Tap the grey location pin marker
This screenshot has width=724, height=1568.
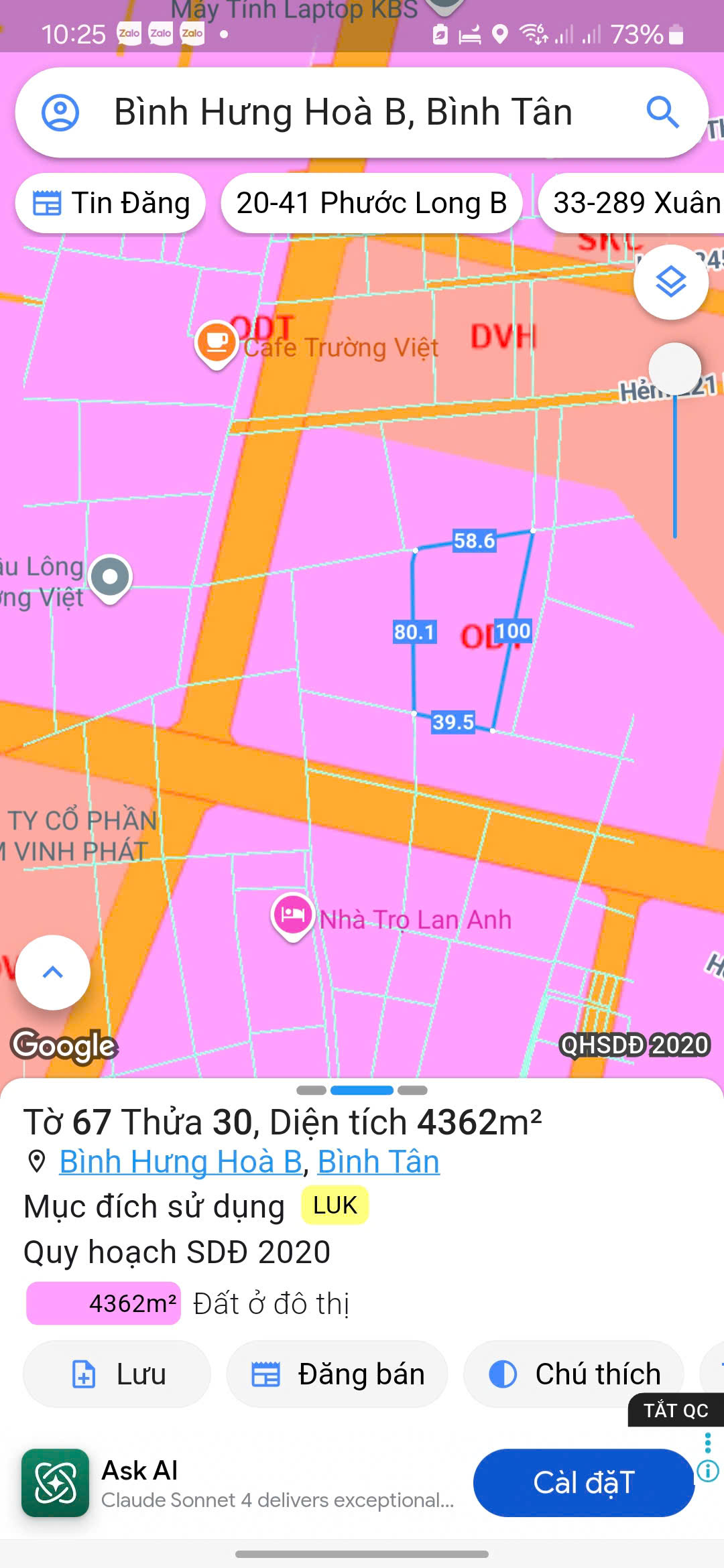coord(110,577)
